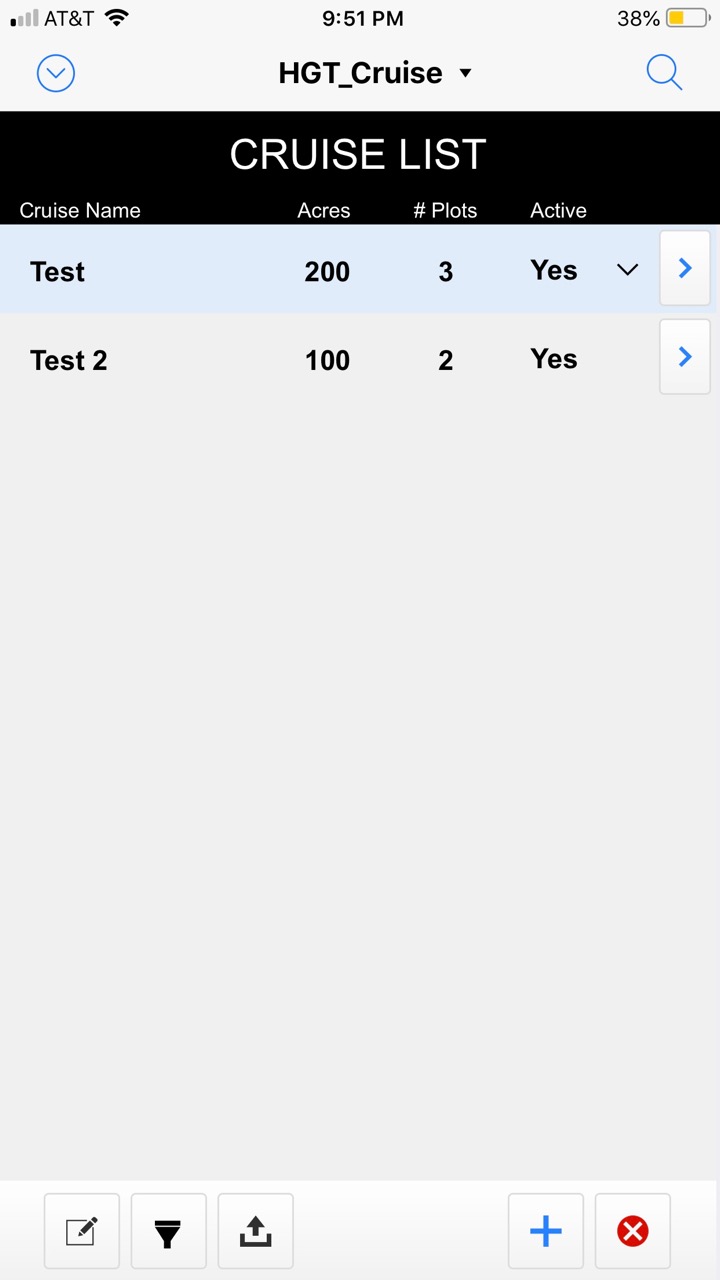Sort by the Acres column header
Screen dimensions: 720x1280
coord(323,210)
